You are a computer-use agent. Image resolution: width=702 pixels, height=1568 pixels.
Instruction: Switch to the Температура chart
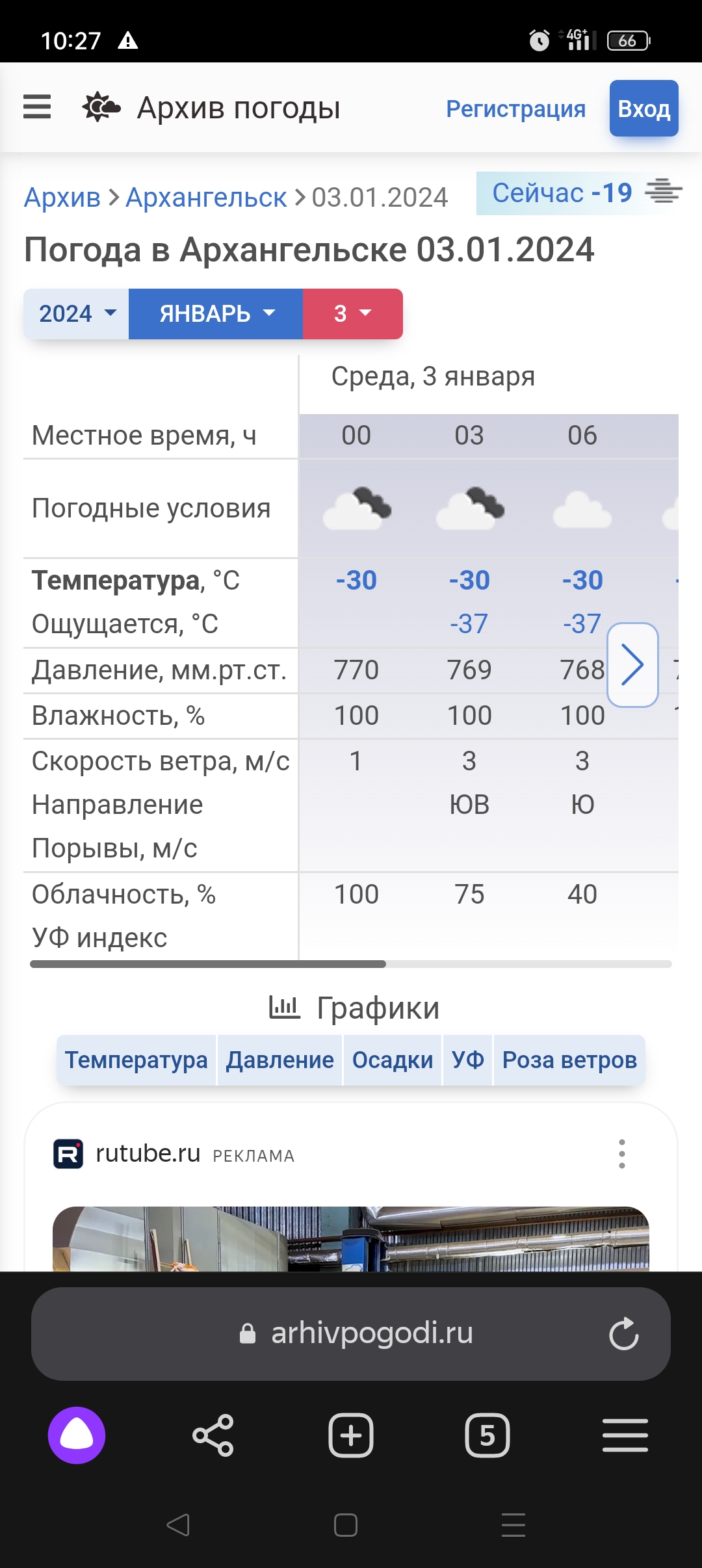tap(136, 1060)
